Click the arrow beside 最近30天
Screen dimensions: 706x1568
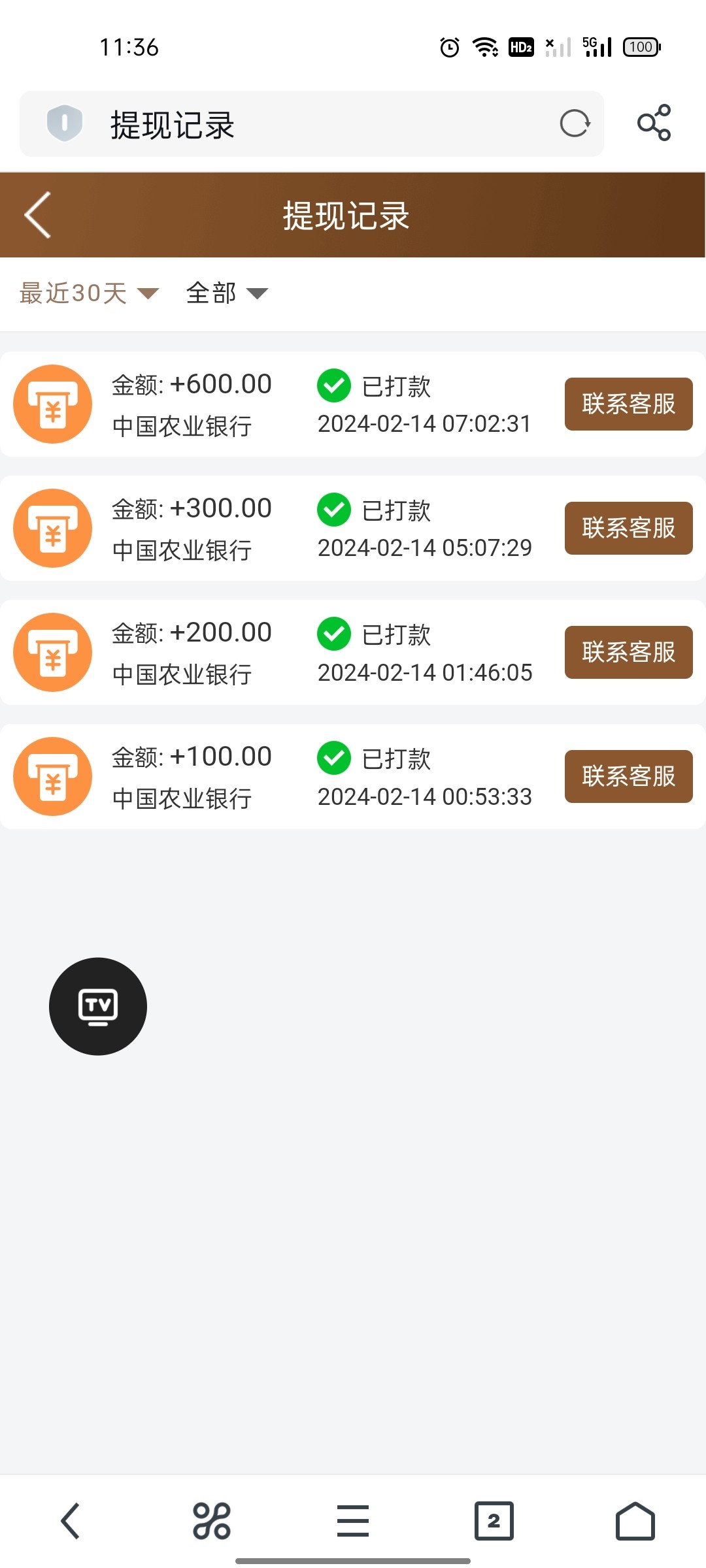tap(149, 295)
